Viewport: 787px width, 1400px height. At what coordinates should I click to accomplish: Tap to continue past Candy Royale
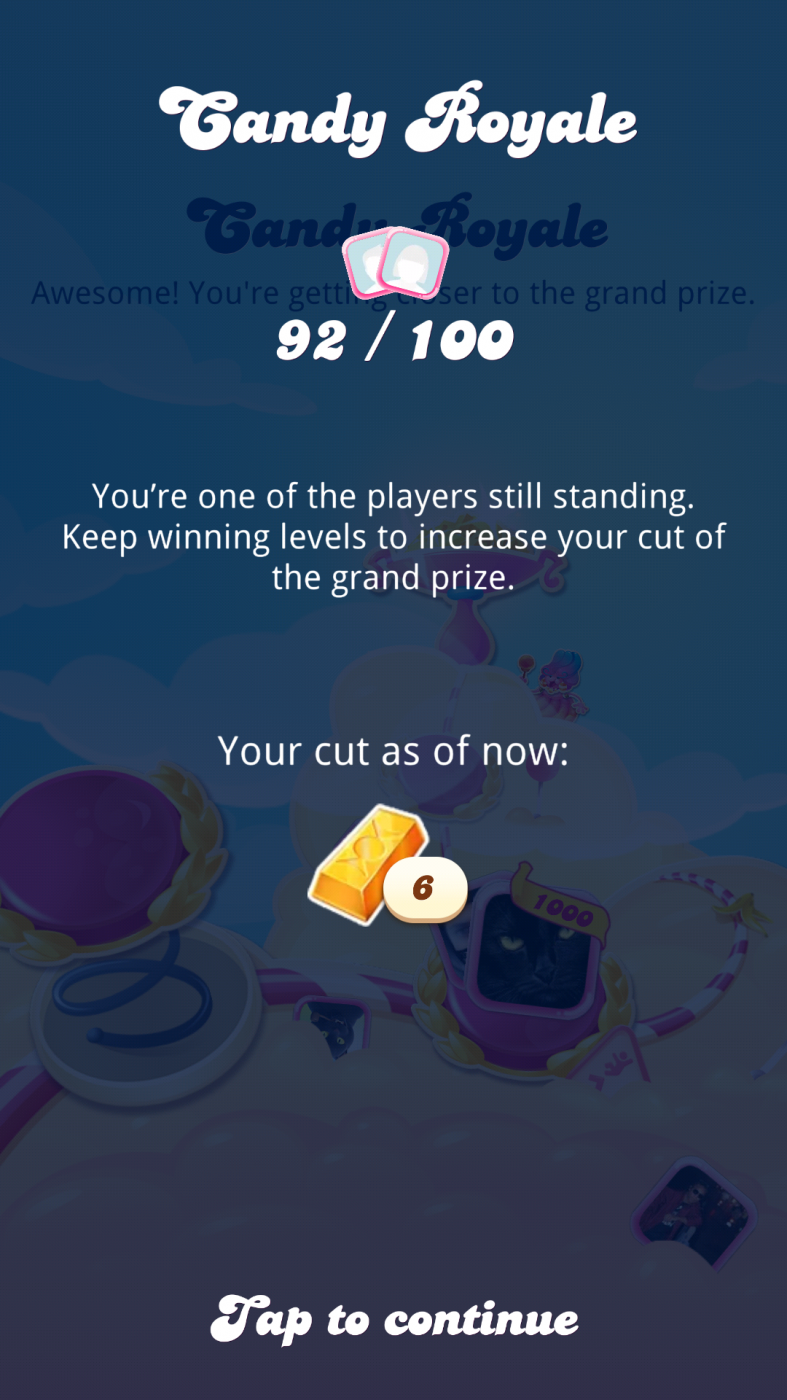(x=394, y=1318)
